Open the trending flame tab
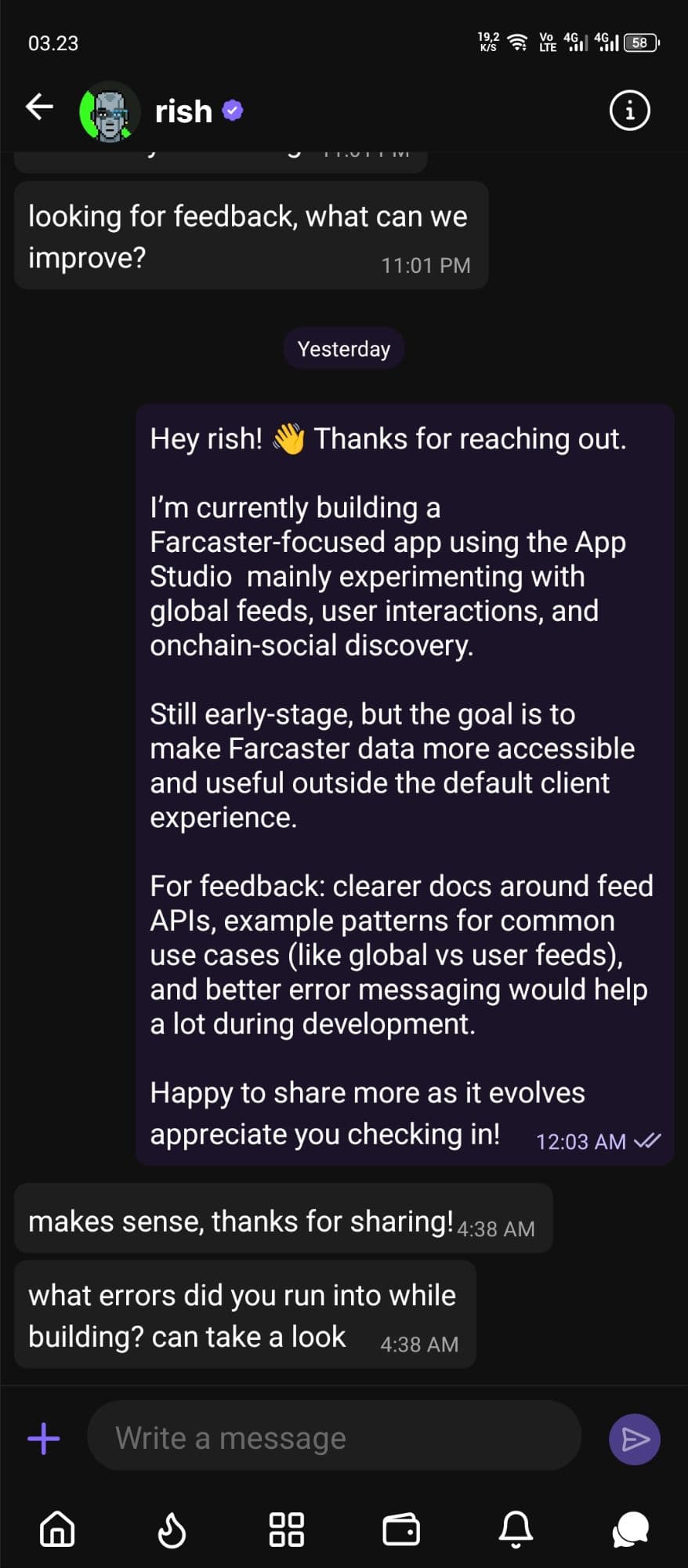 [x=172, y=1529]
